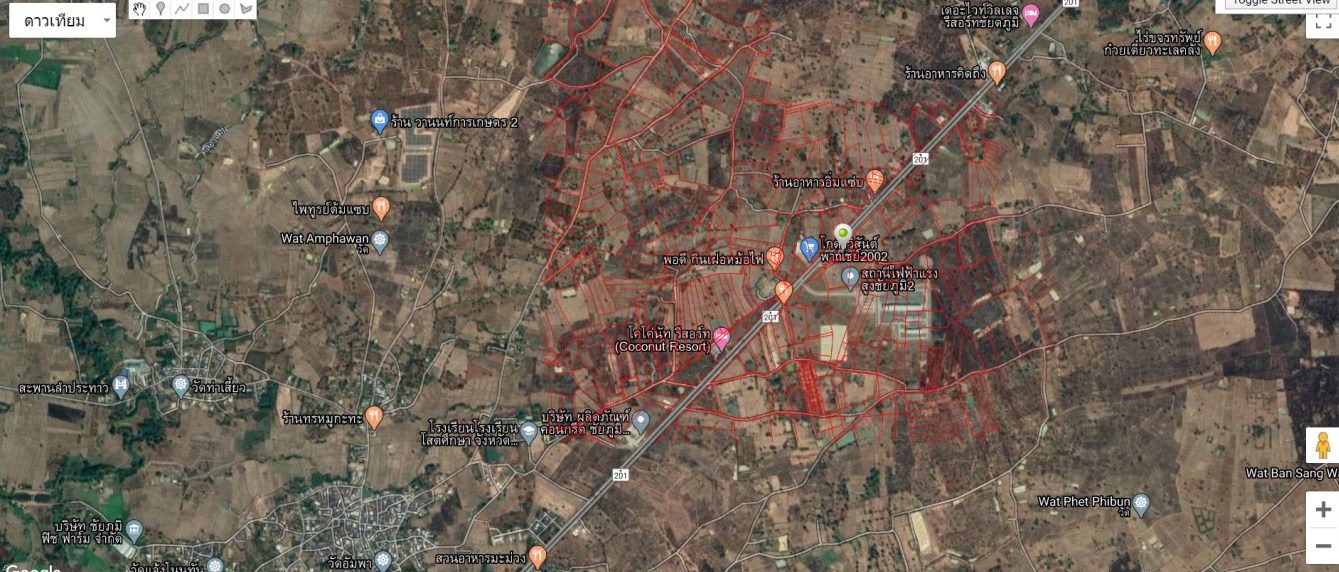Open the ร้านทรหมูกะทะ restaurant marker
Image resolution: width=1339 pixels, height=572 pixels.
[374, 415]
